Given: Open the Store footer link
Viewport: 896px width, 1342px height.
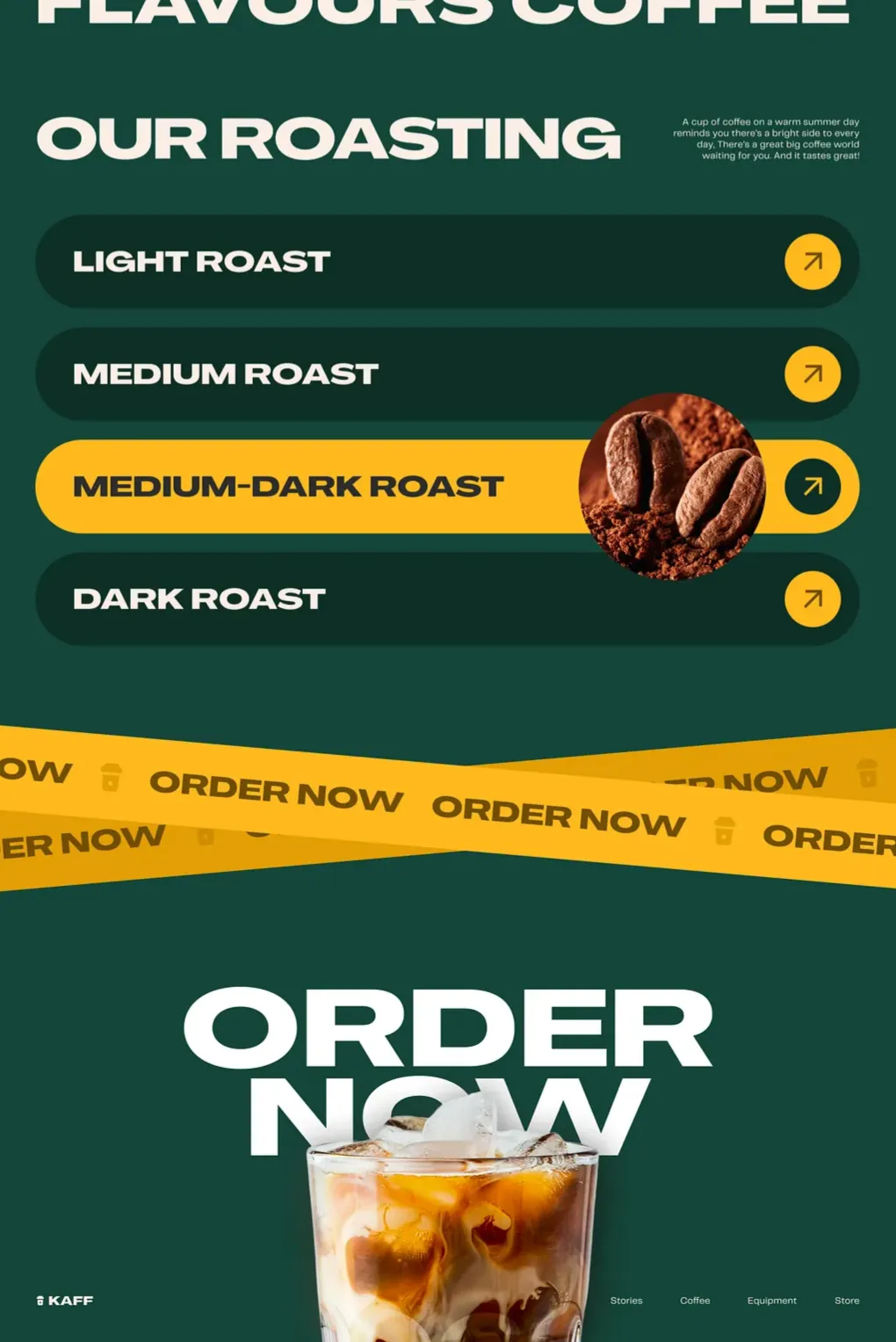Looking at the screenshot, I should coord(847,1301).
